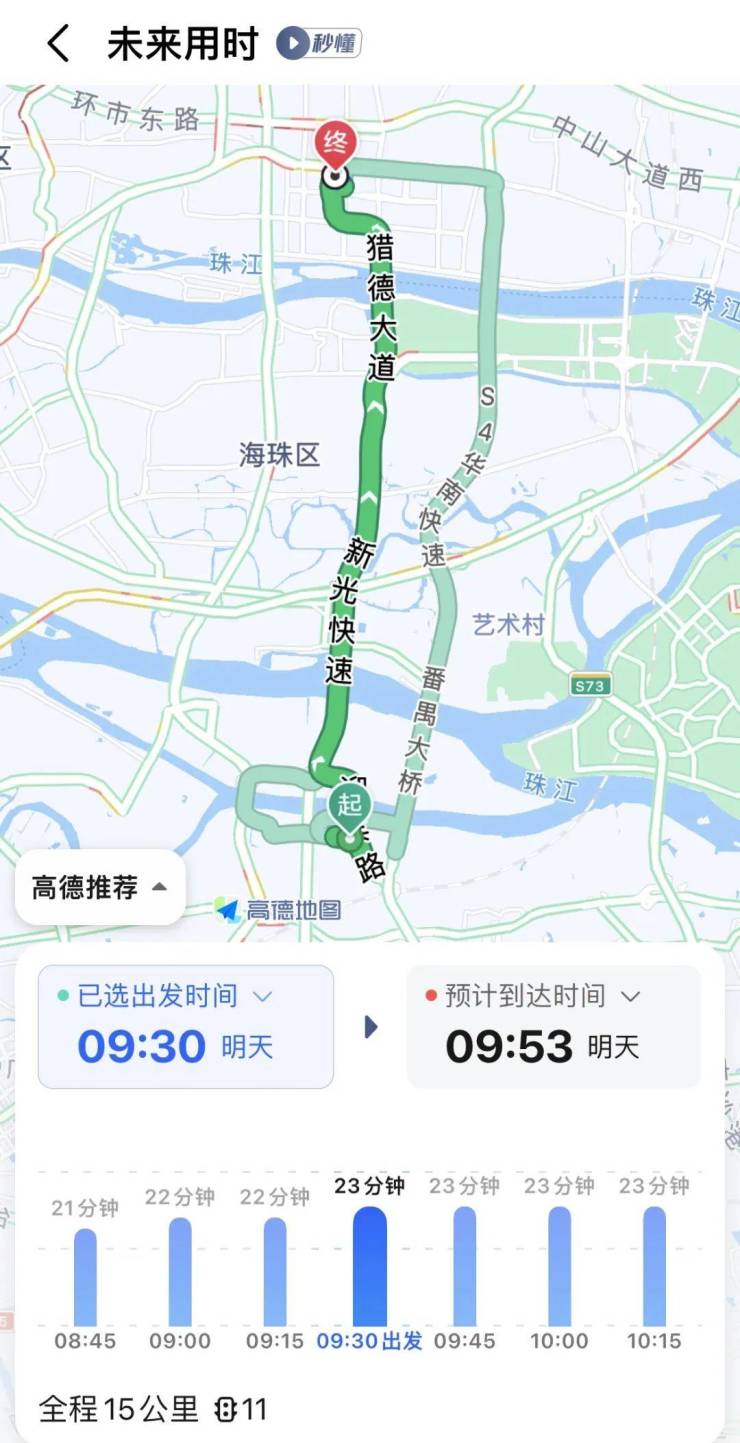Choose the 10:15 departure bar
The width and height of the screenshot is (740, 1443).
tap(654, 1266)
